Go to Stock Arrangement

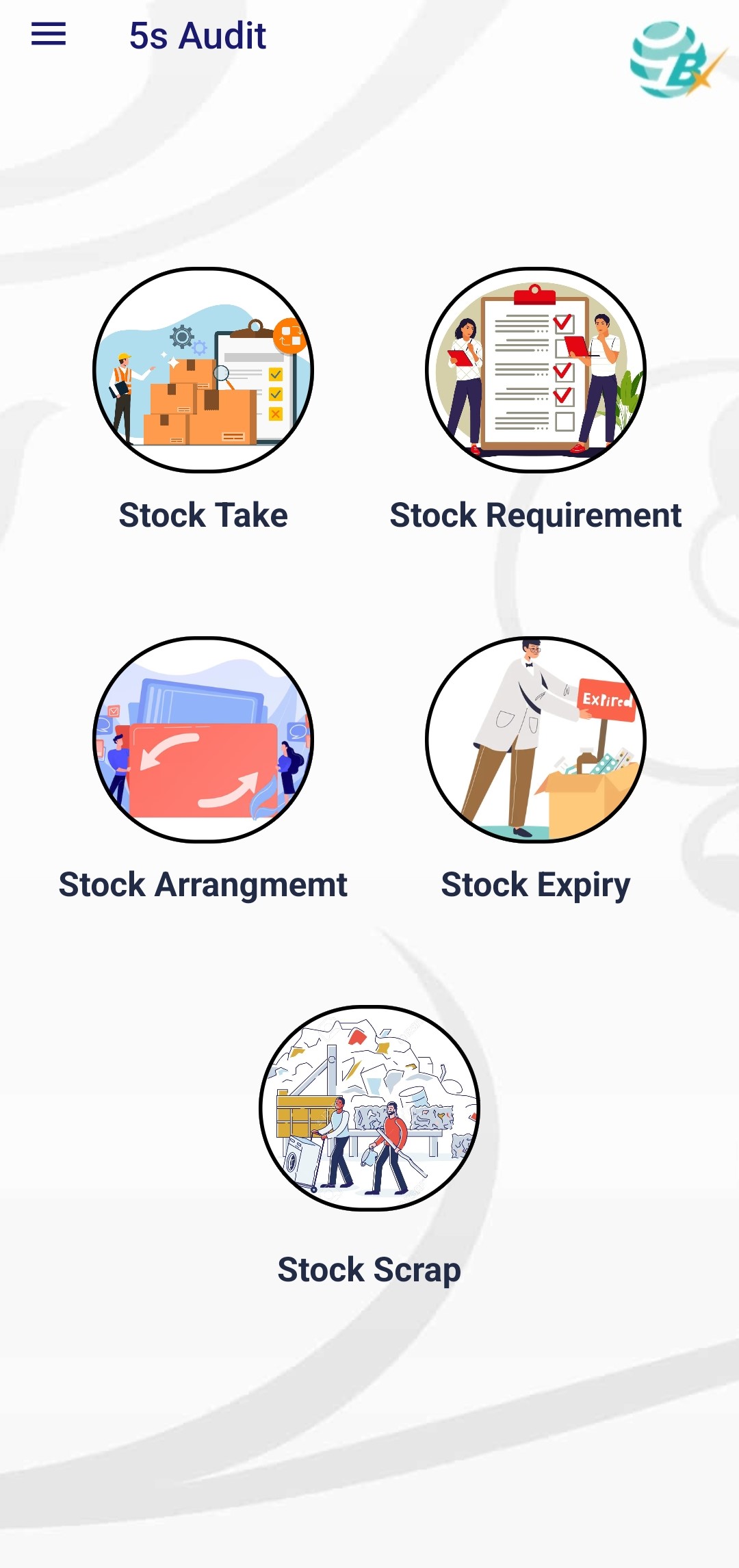tap(203, 740)
